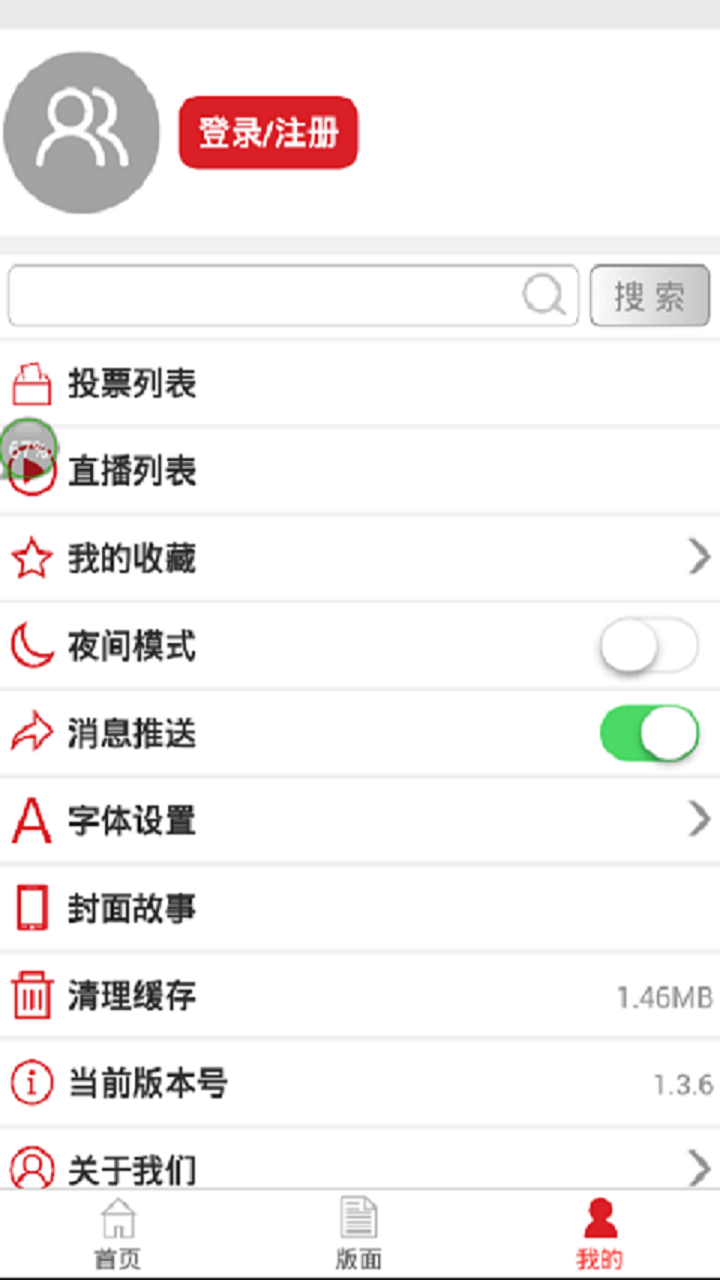Click the 夜间模式 moon icon
The image size is (720, 1280).
[x=33, y=646]
